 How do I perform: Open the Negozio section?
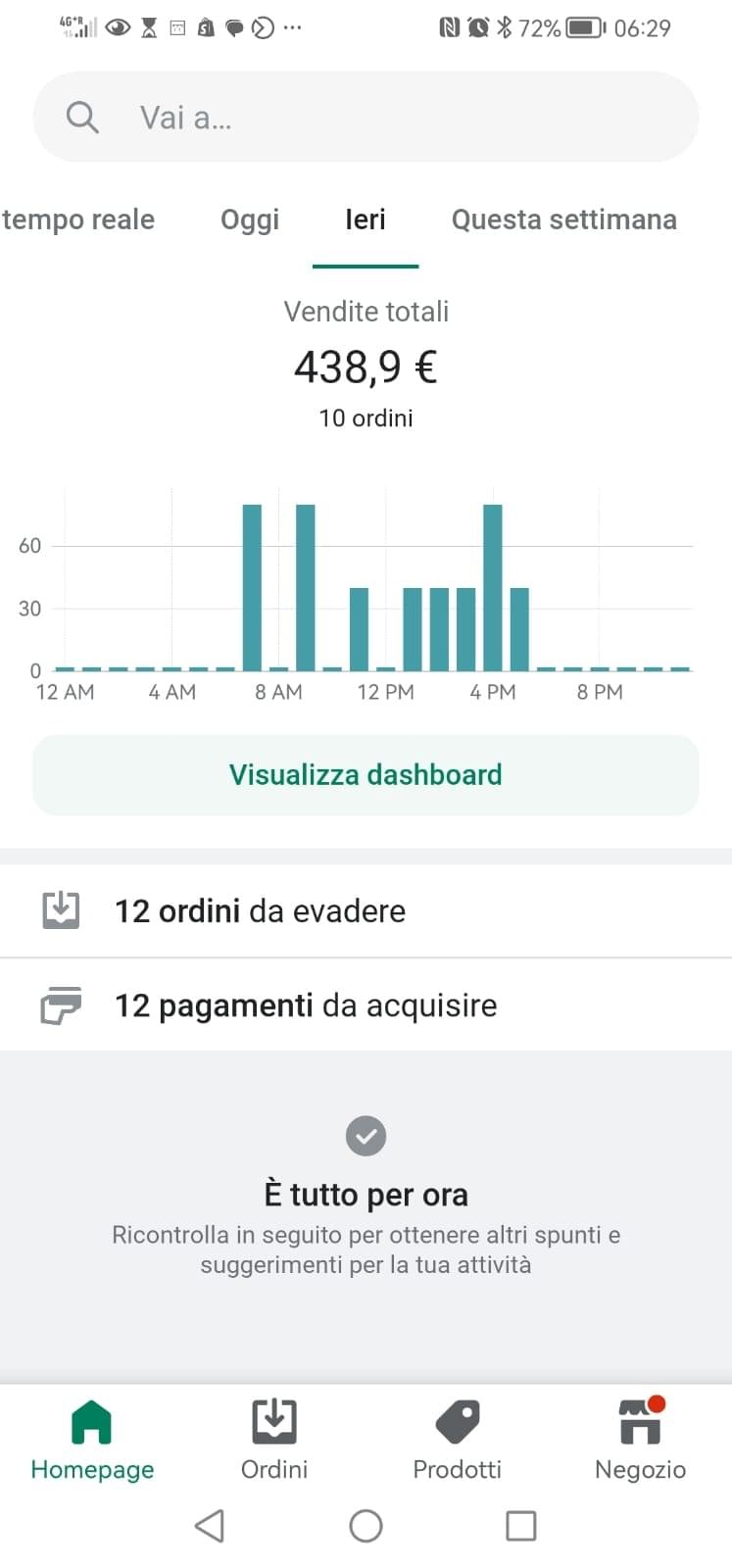click(x=640, y=1439)
